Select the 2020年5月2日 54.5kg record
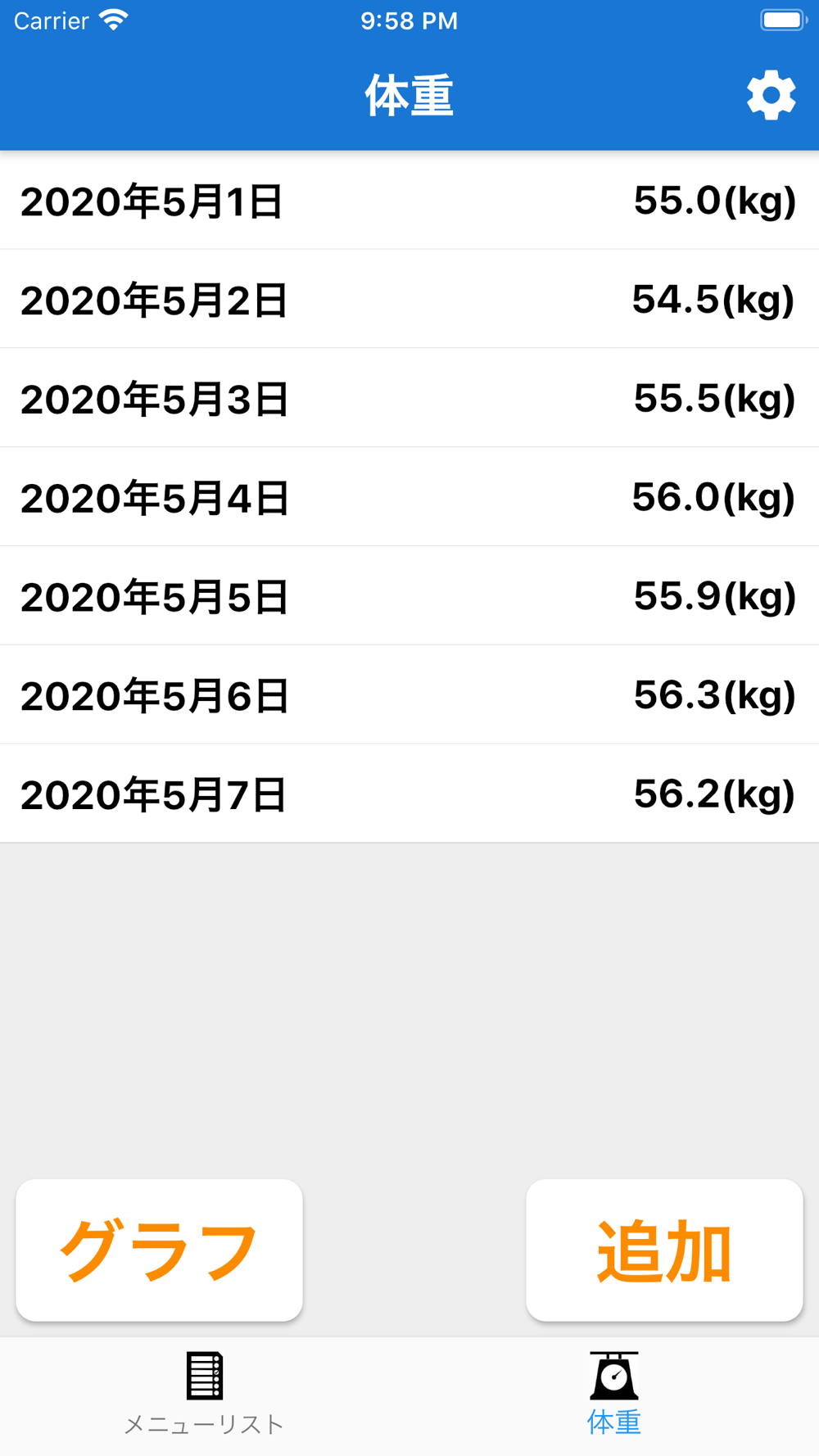The image size is (819, 1456). click(409, 299)
